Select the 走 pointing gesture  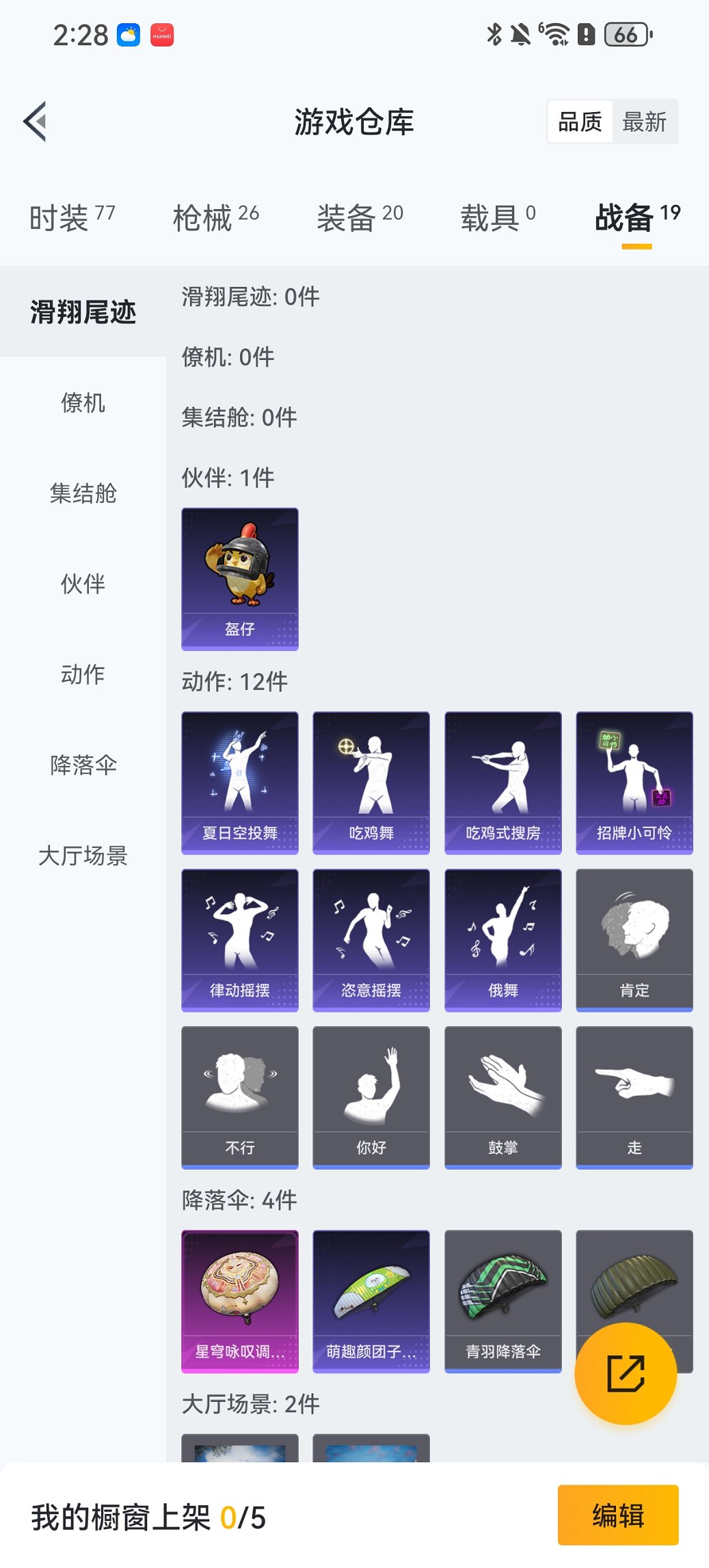[x=634, y=1097]
